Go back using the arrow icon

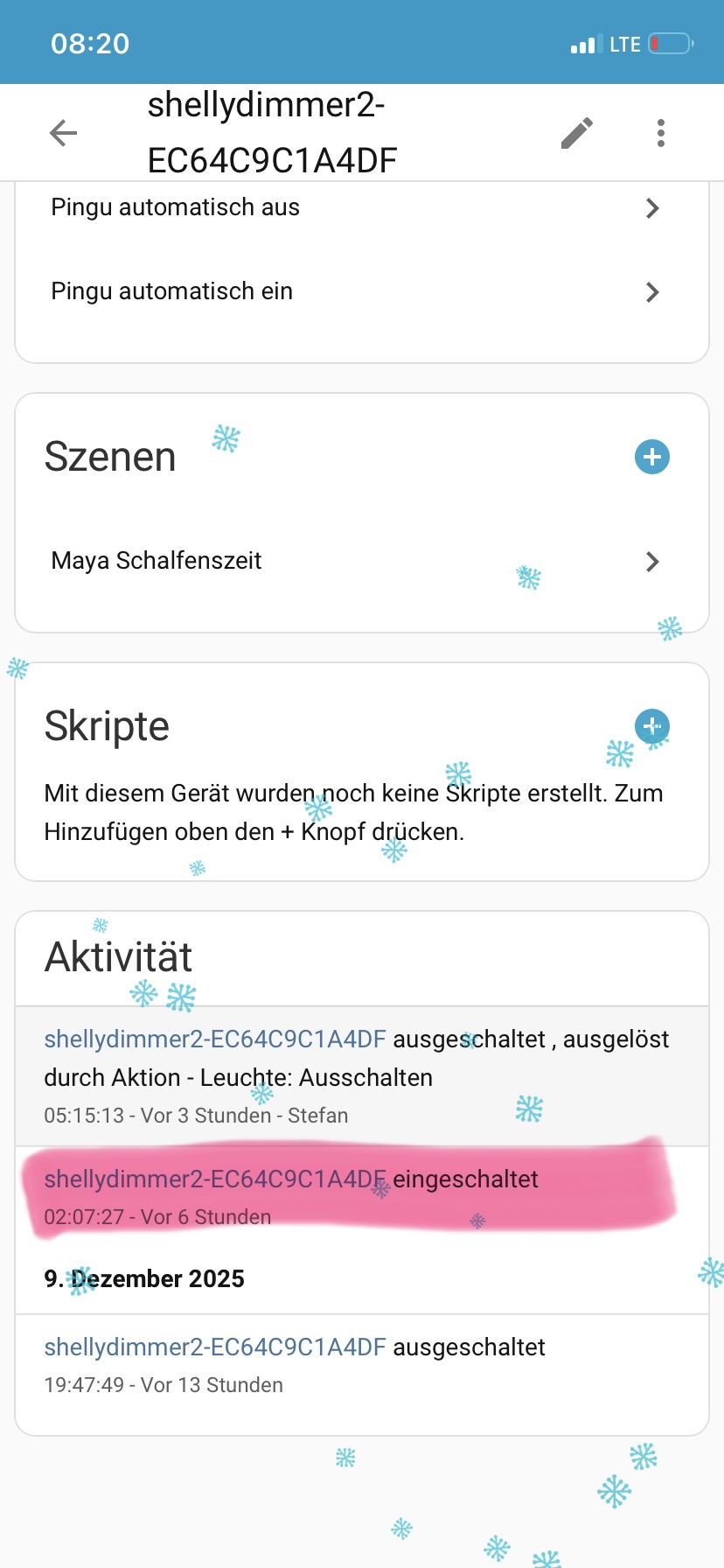tap(63, 133)
